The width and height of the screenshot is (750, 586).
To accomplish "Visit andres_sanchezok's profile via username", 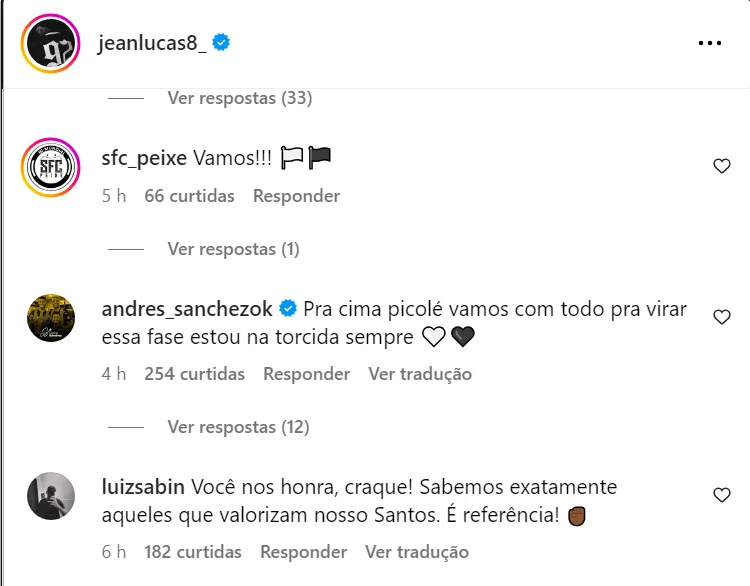I will tap(187, 309).
